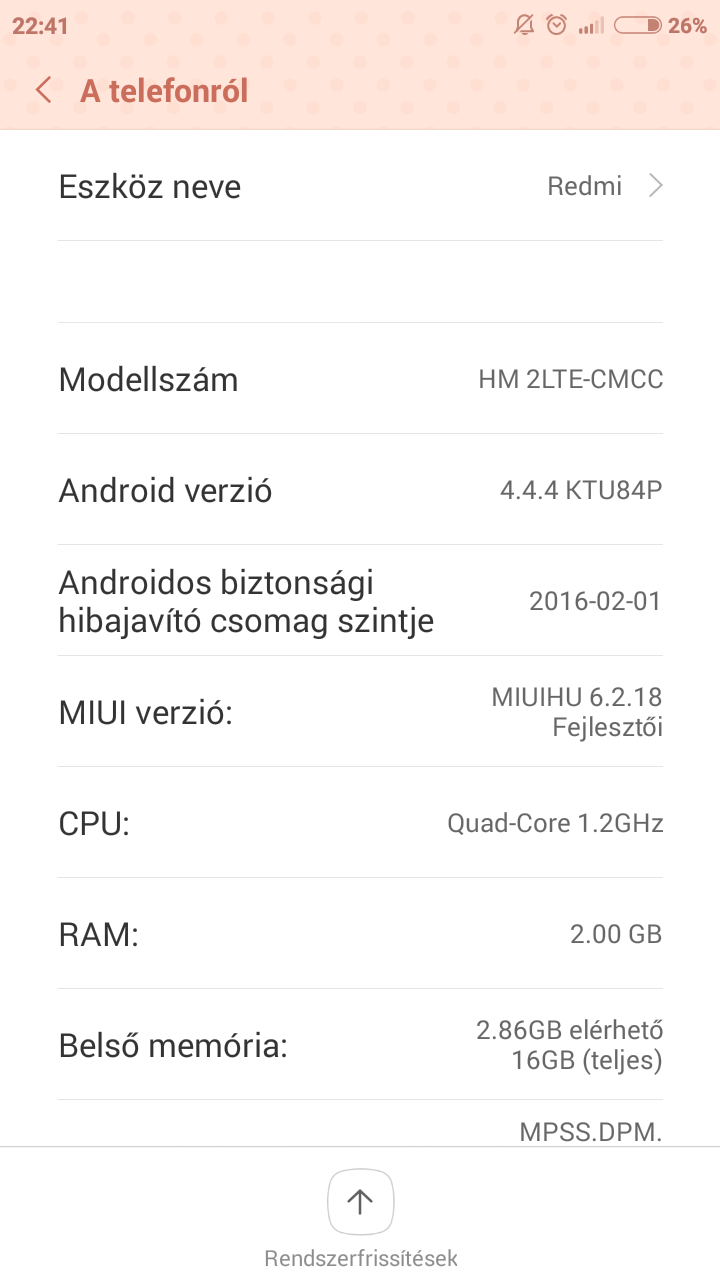Tap the CPU row
Screen dimensions: 720x1280
point(360,823)
